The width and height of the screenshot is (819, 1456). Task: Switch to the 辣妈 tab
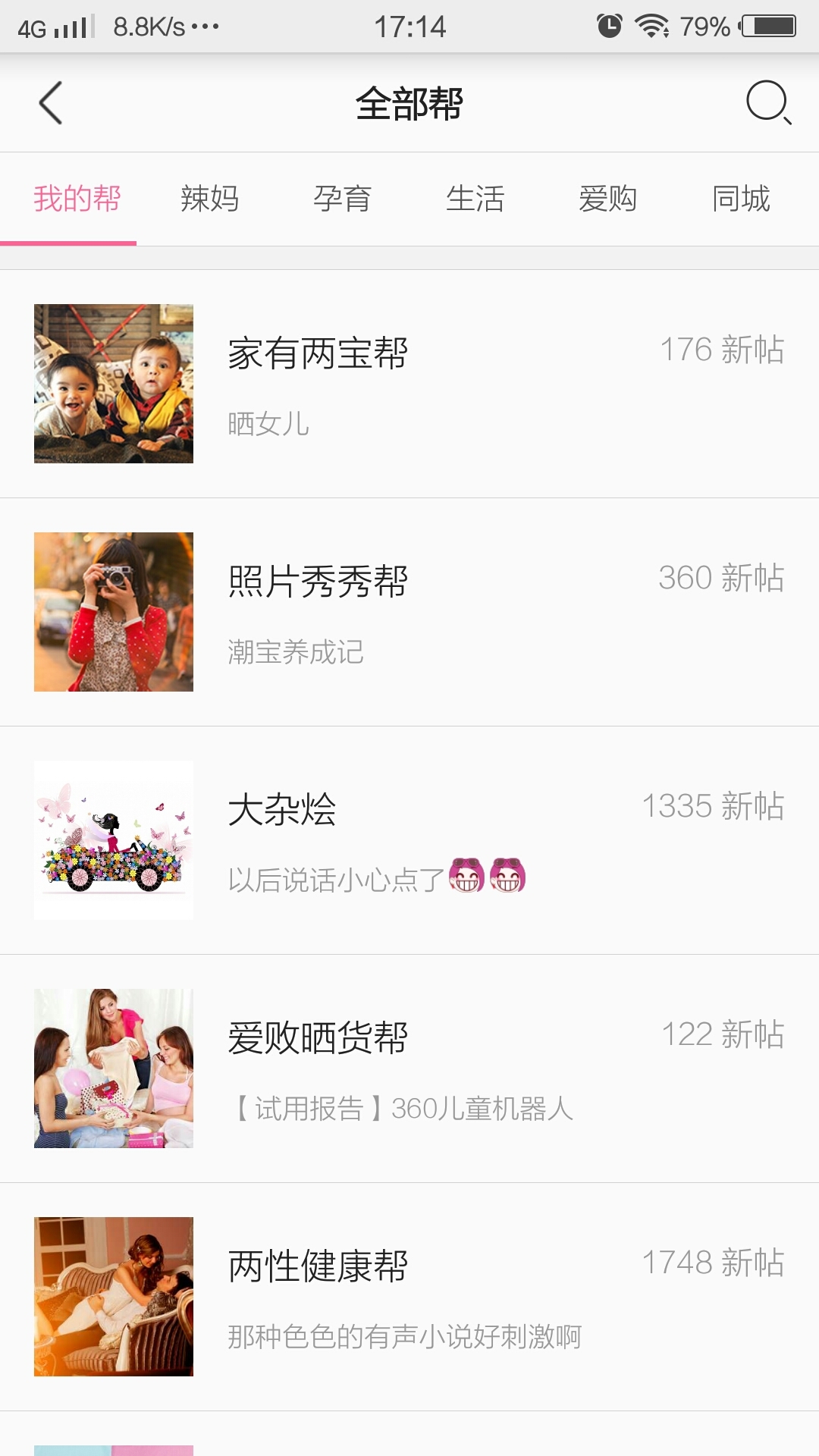[x=210, y=199]
